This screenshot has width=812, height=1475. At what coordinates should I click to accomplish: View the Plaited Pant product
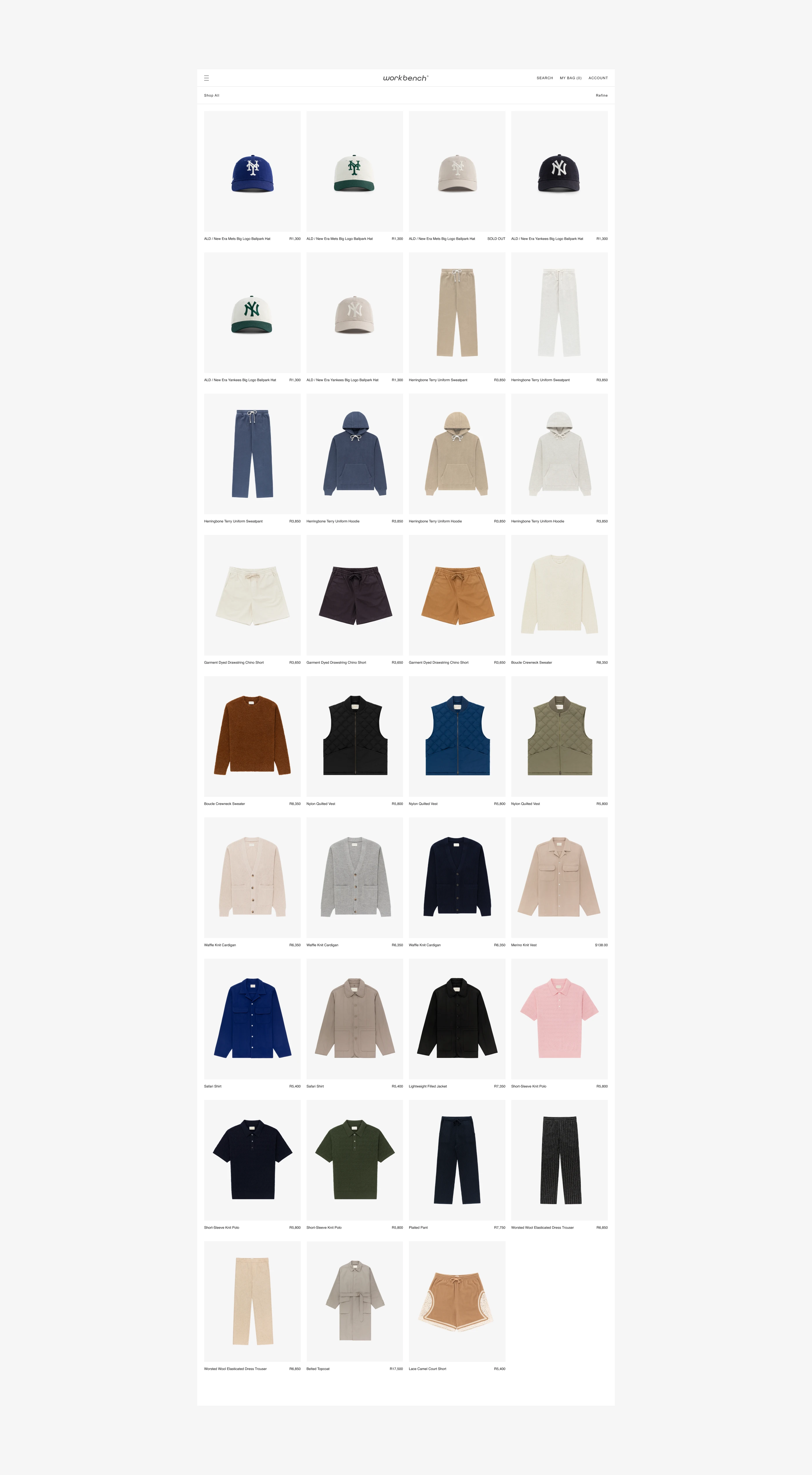(x=457, y=1160)
